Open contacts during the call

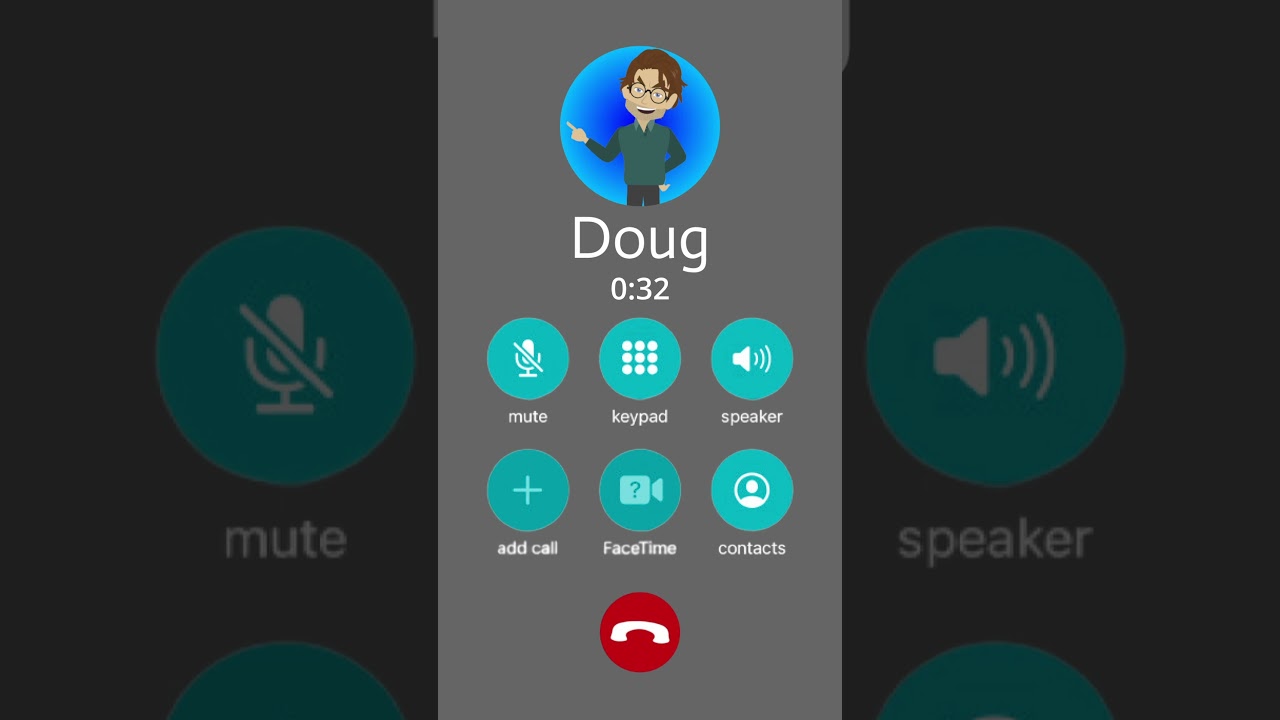(x=752, y=490)
